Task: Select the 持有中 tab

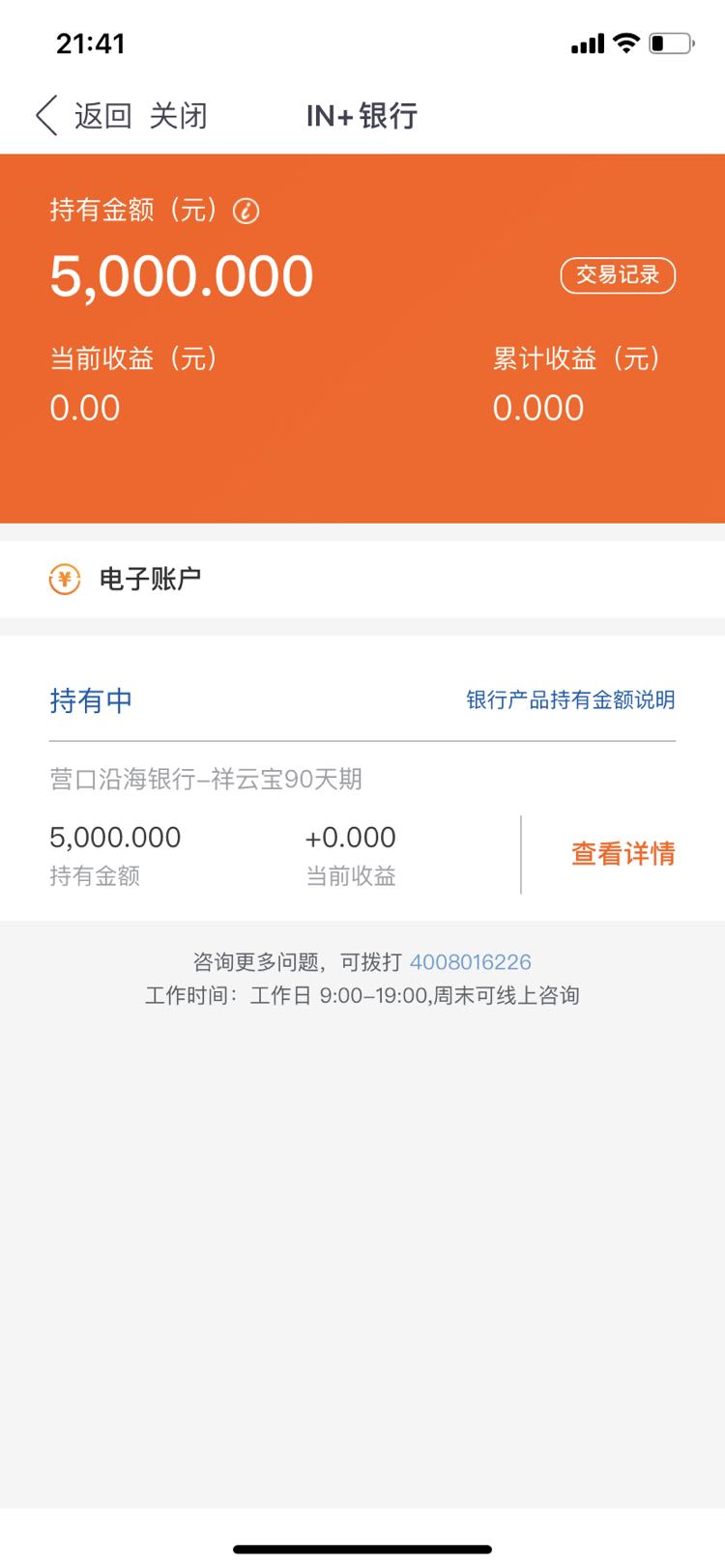Action: pos(91,700)
